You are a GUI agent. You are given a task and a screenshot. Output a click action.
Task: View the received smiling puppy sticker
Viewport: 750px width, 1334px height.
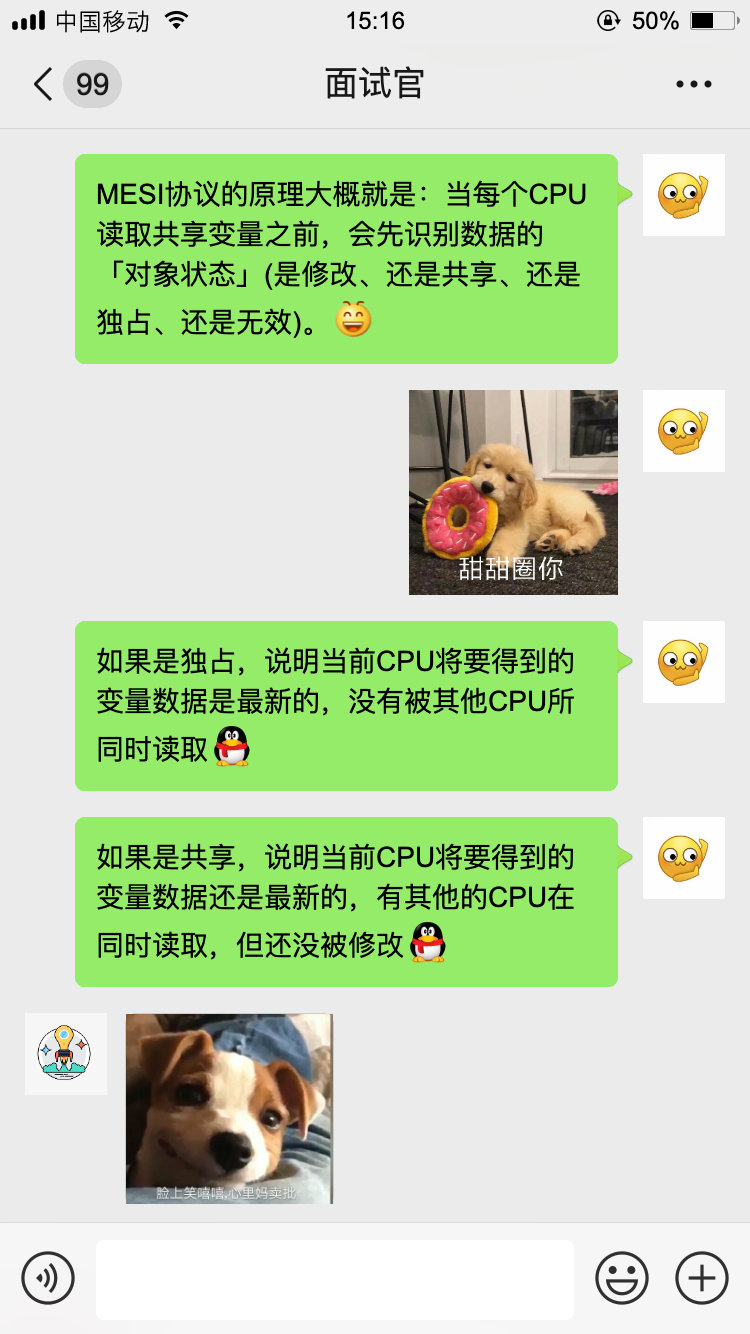click(x=229, y=1108)
